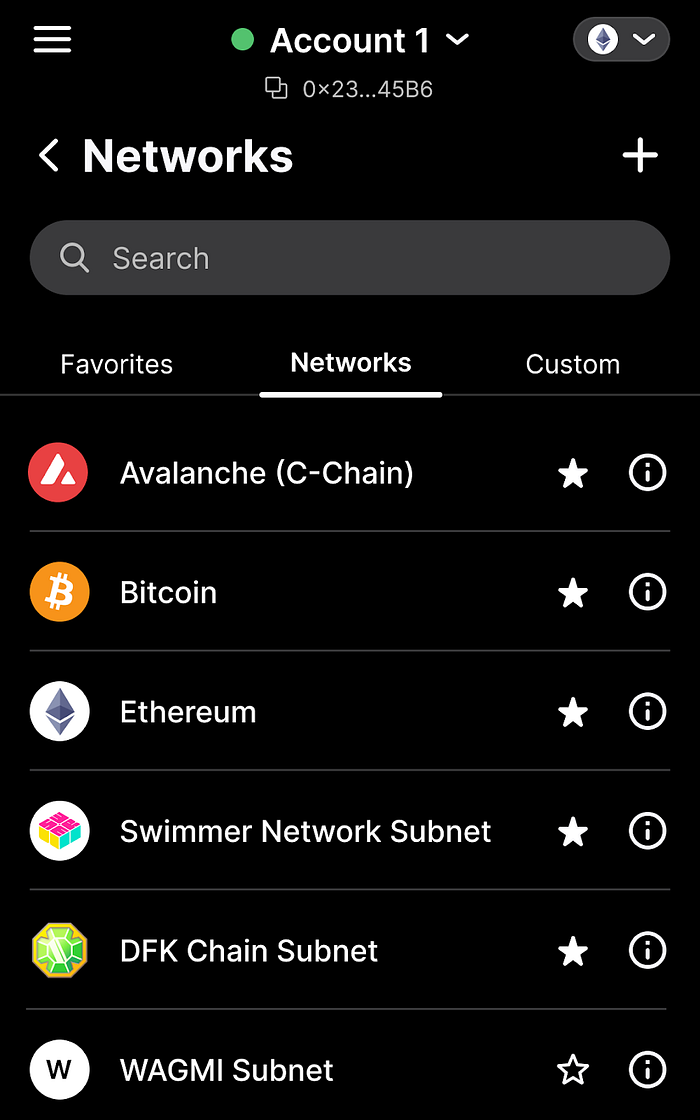Copy the wallet address 0x23...45B6
This screenshot has height=1120, width=700.
[276, 89]
